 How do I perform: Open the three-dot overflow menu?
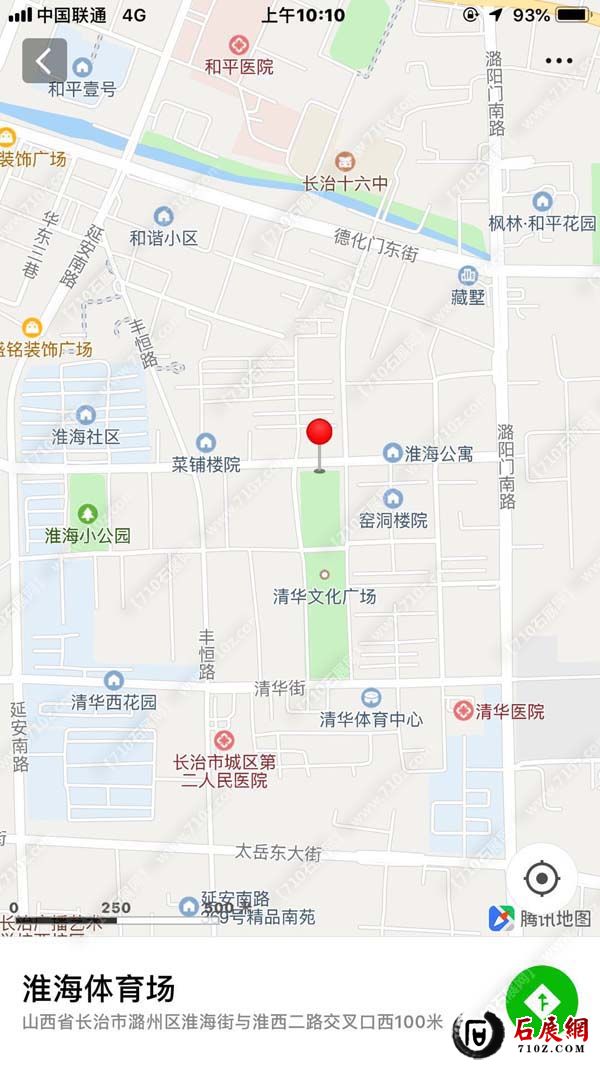pos(558,61)
